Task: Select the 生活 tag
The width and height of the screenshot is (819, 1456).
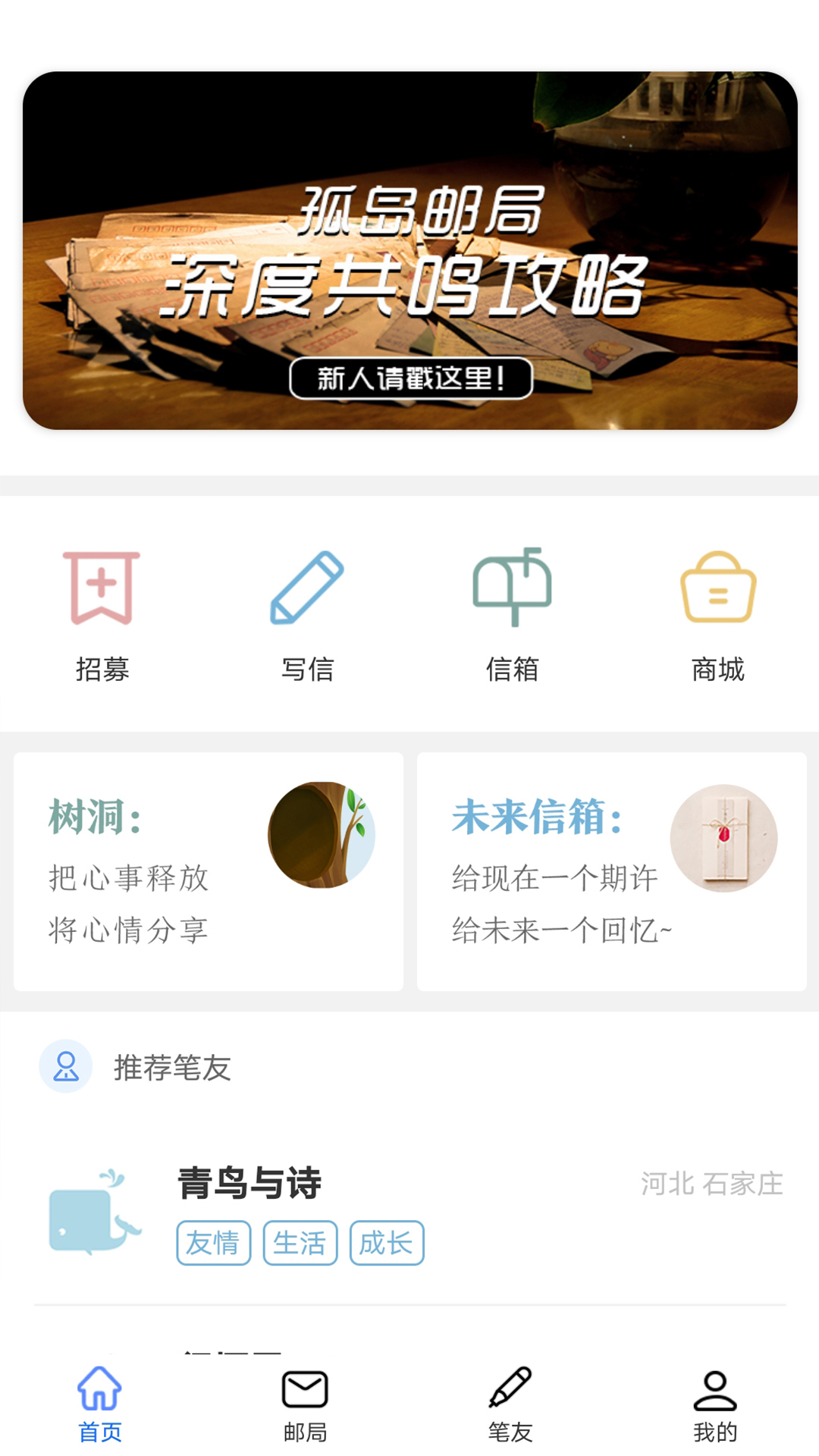Action: (x=300, y=1242)
